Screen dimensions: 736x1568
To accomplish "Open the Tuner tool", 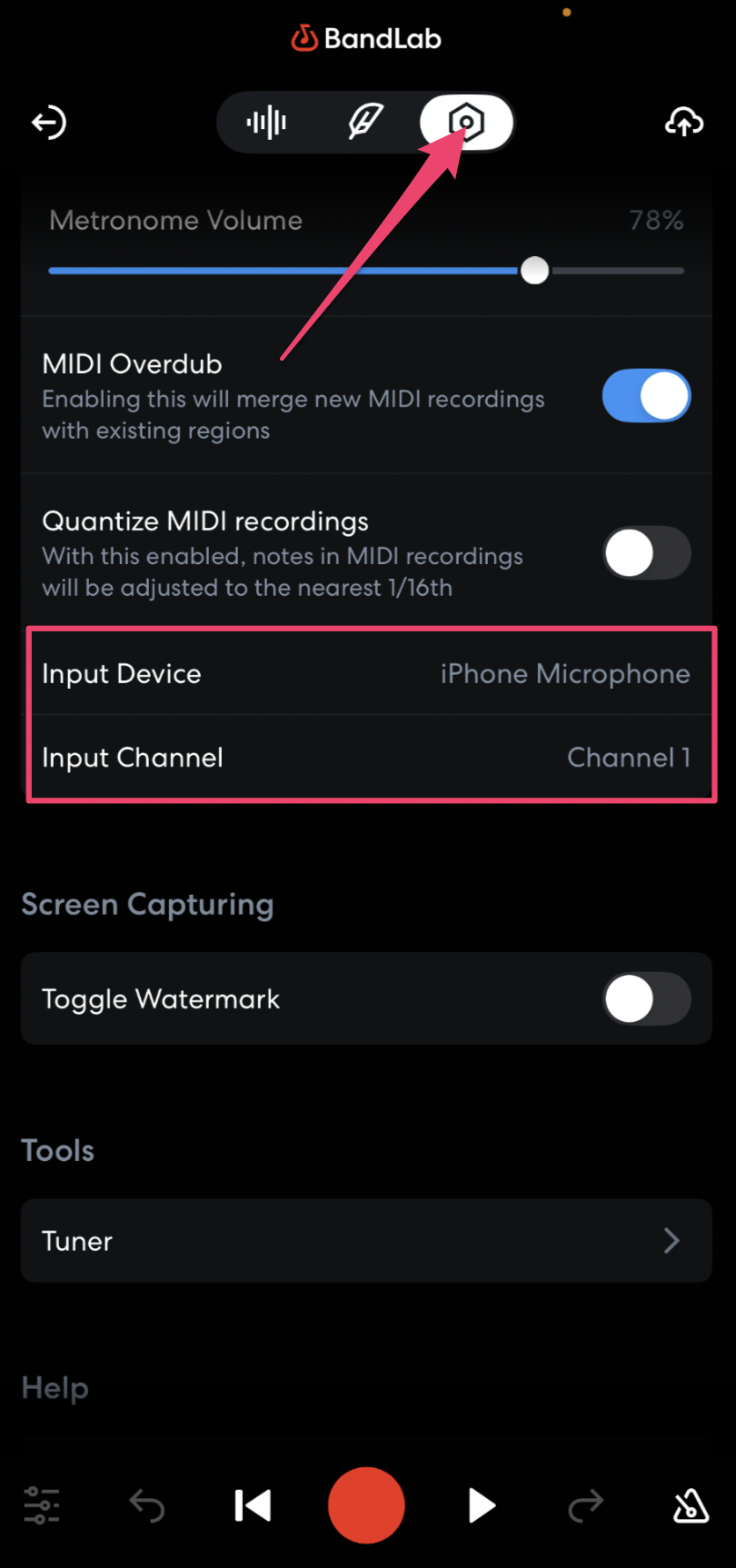I will pyautogui.click(x=366, y=1241).
